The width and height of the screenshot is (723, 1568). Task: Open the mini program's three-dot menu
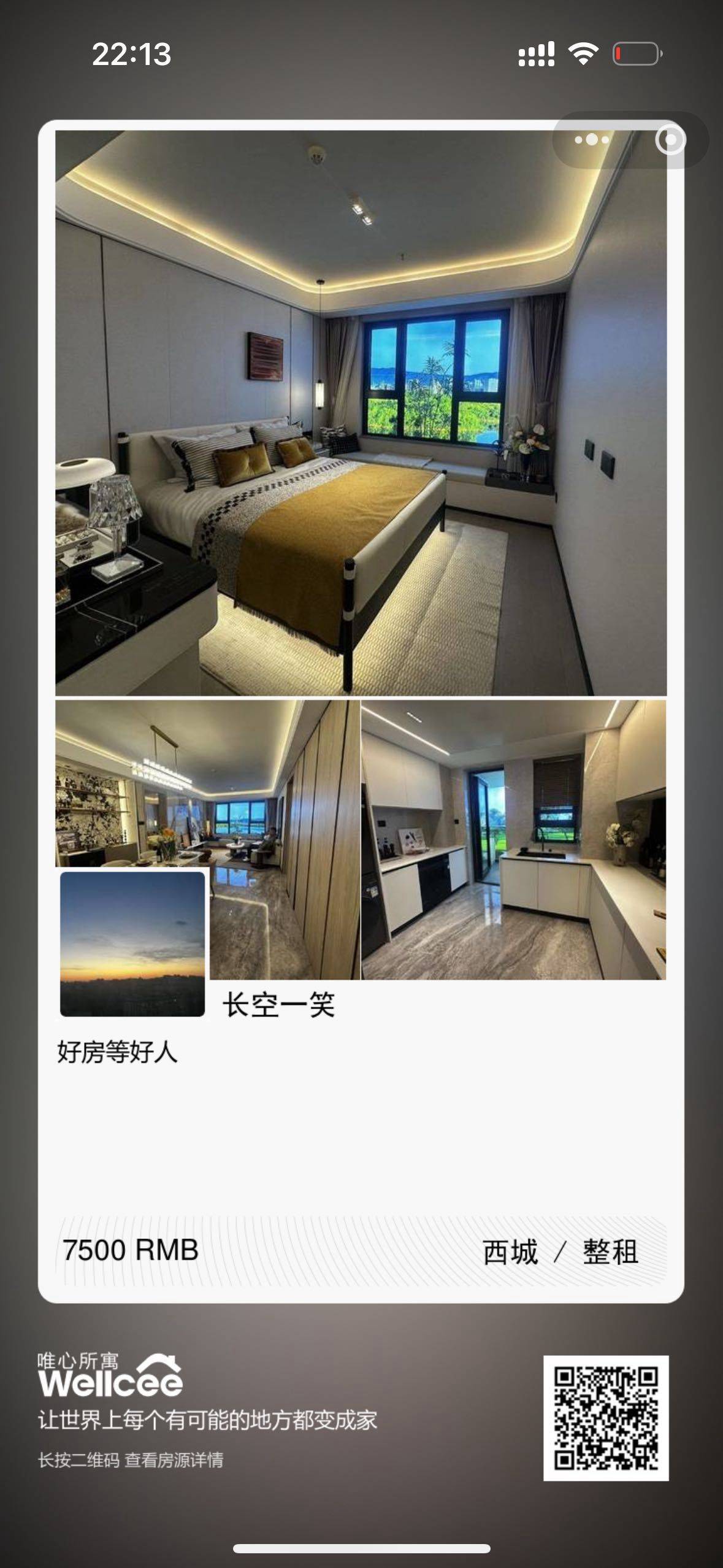click(592, 140)
